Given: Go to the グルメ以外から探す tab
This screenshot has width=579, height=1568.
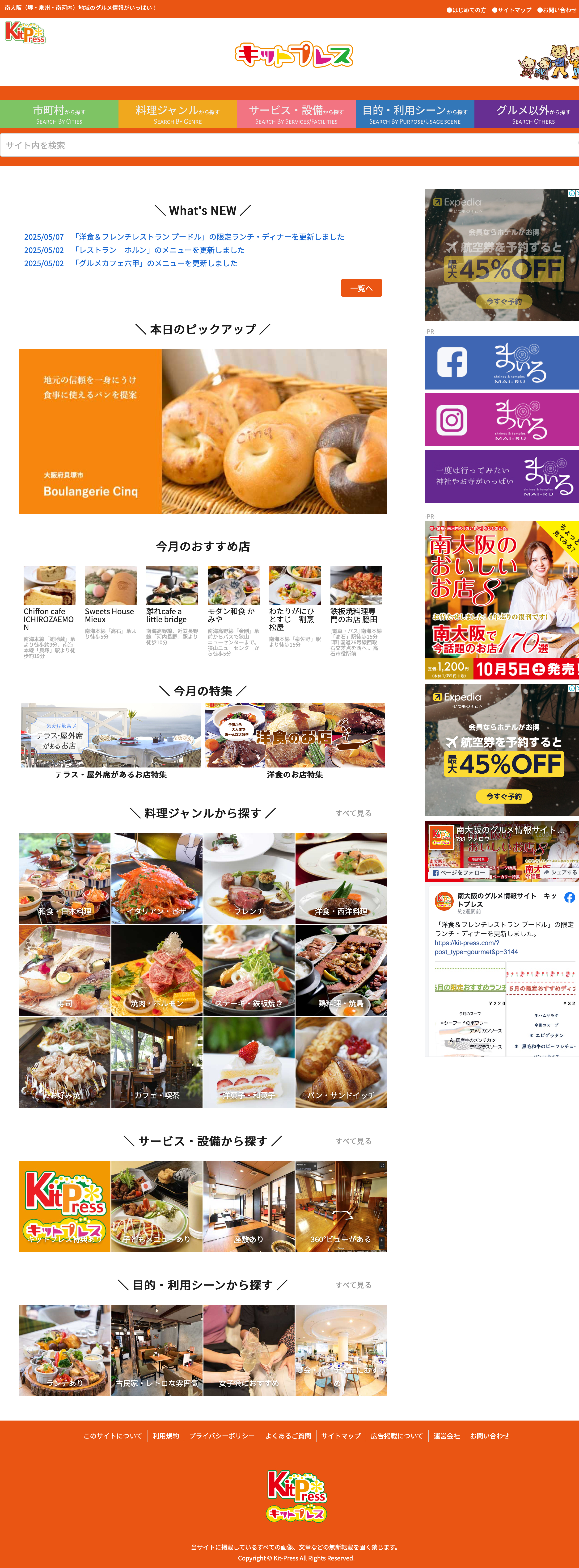Looking at the screenshot, I should [x=533, y=114].
